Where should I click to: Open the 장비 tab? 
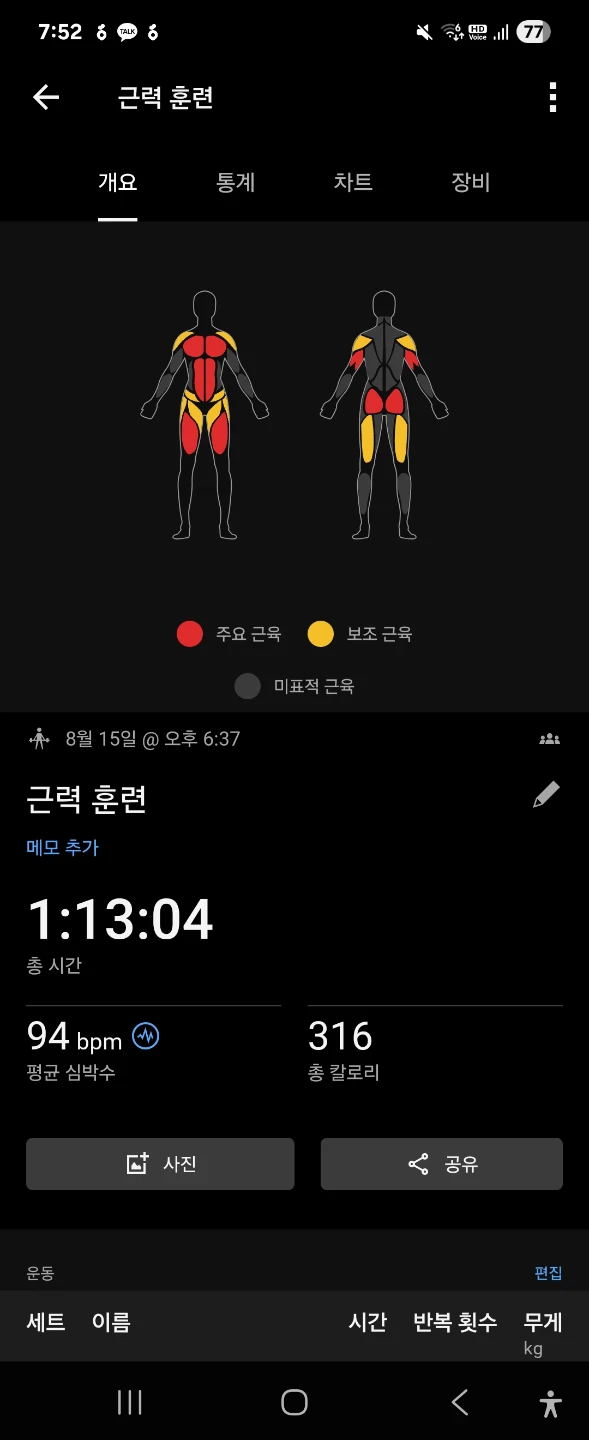coord(470,182)
